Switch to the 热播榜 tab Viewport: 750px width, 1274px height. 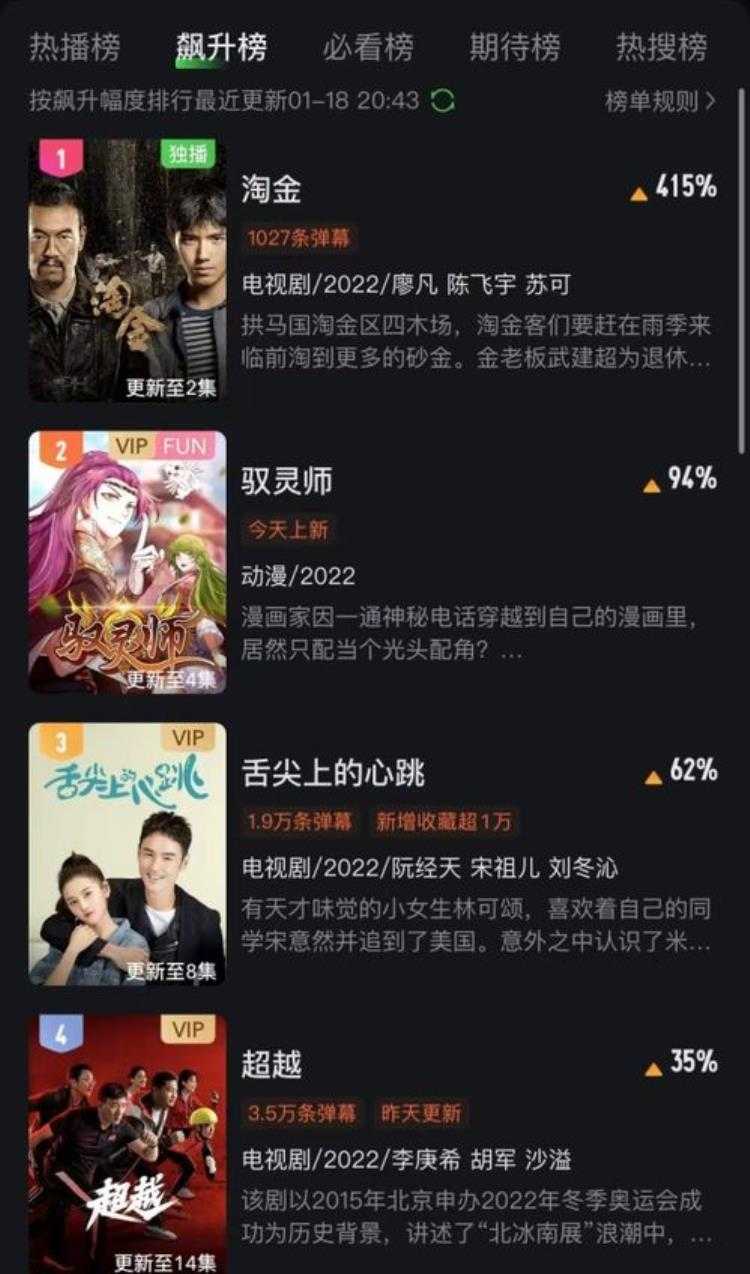[x=74, y=47]
